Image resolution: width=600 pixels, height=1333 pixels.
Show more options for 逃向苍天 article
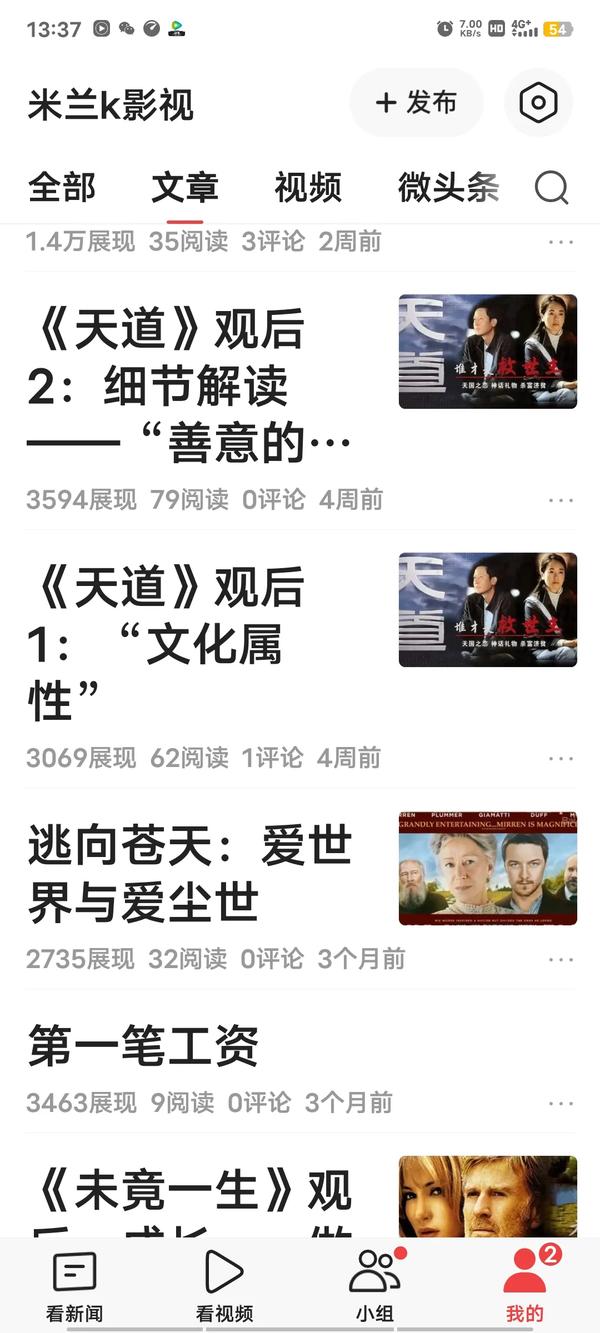click(561, 959)
